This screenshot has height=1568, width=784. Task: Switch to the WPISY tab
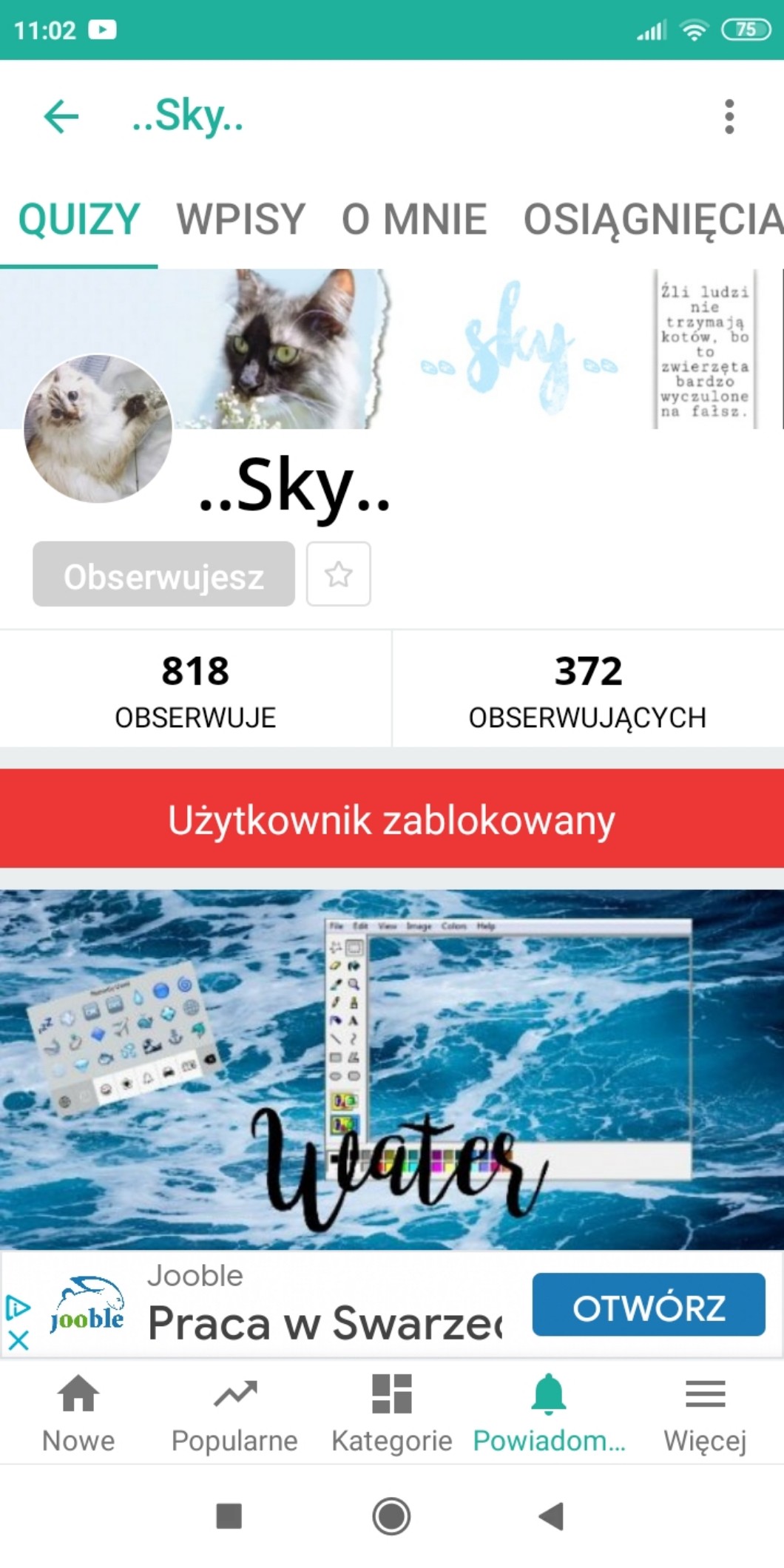[x=240, y=219]
